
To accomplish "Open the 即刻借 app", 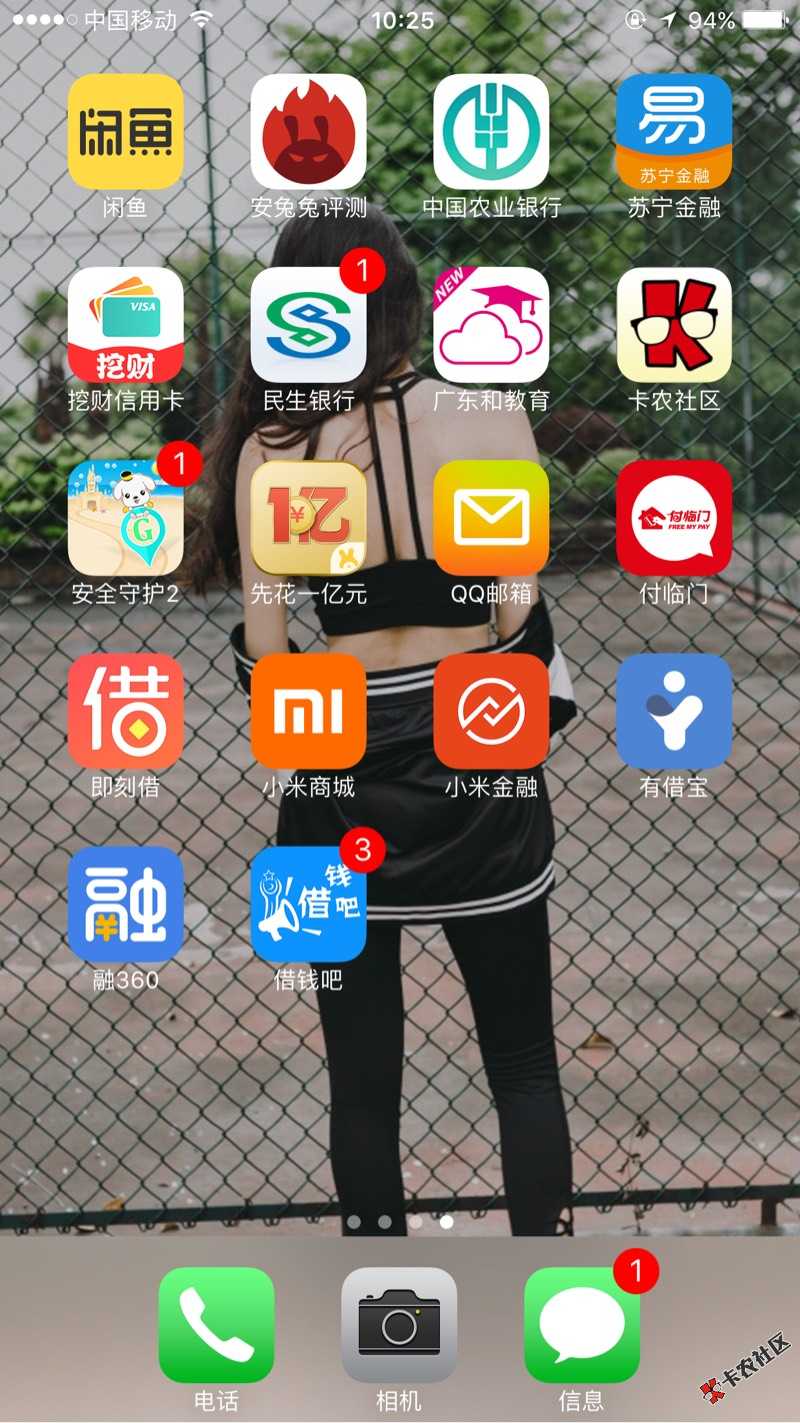I will click(x=125, y=710).
